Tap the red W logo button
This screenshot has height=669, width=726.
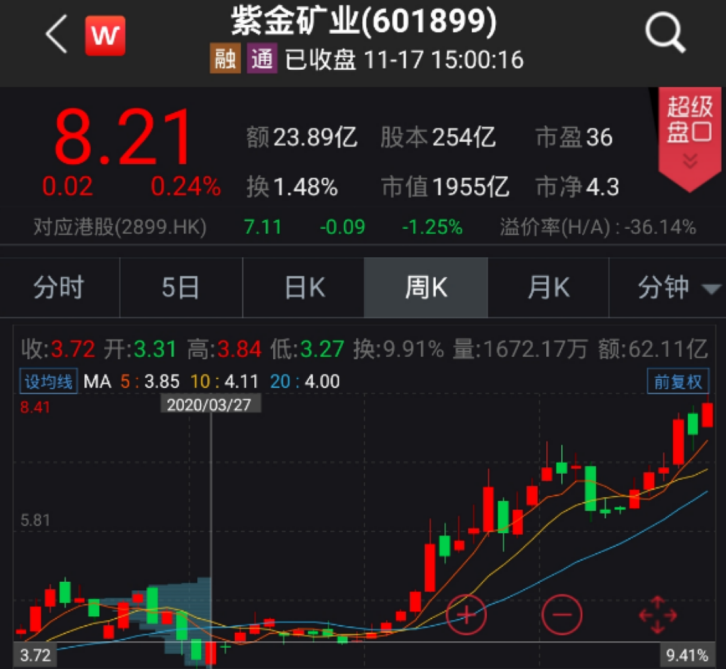[104, 36]
